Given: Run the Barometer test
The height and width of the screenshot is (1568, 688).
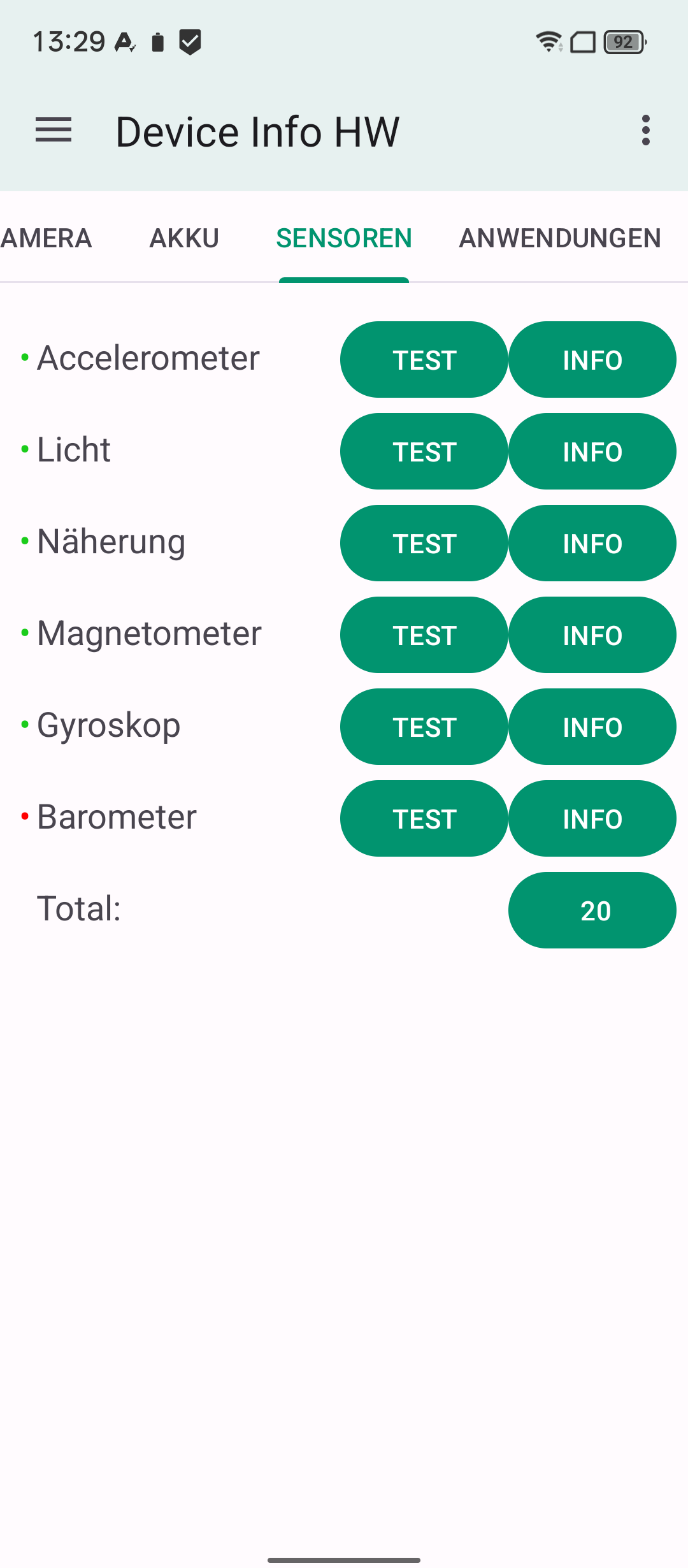Looking at the screenshot, I should click(x=424, y=819).
